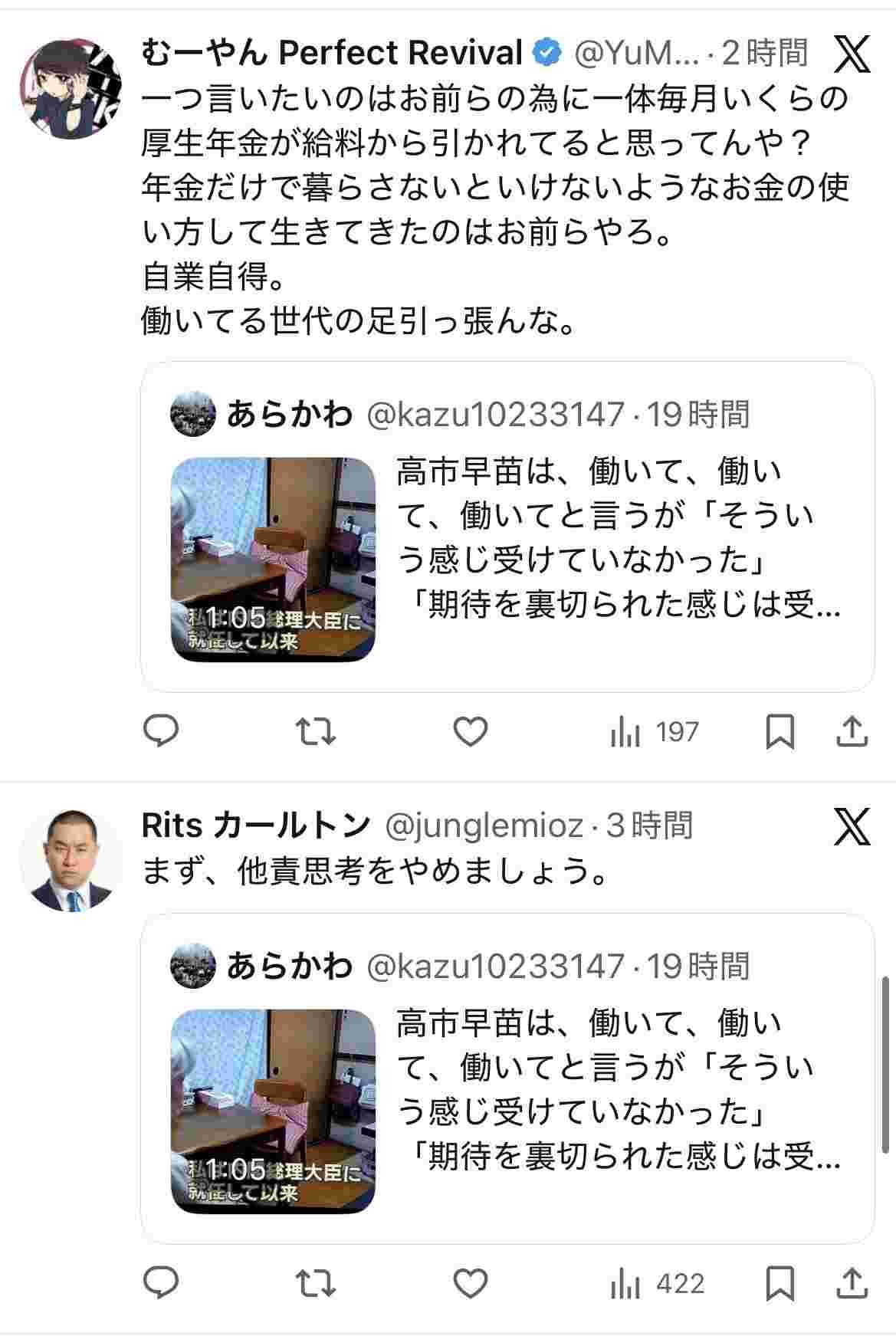Share むーやん Perfect Revival's post

(852, 731)
